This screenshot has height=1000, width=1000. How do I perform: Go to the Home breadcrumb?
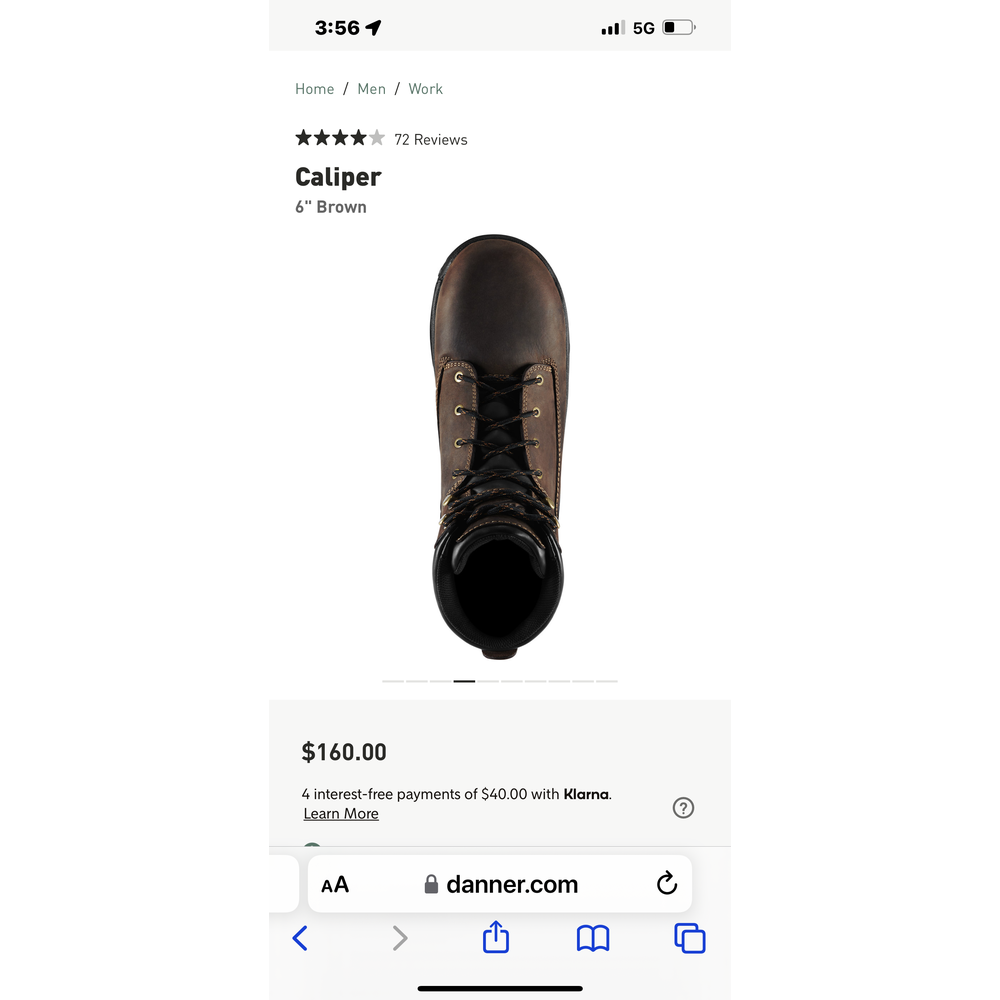tap(314, 89)
